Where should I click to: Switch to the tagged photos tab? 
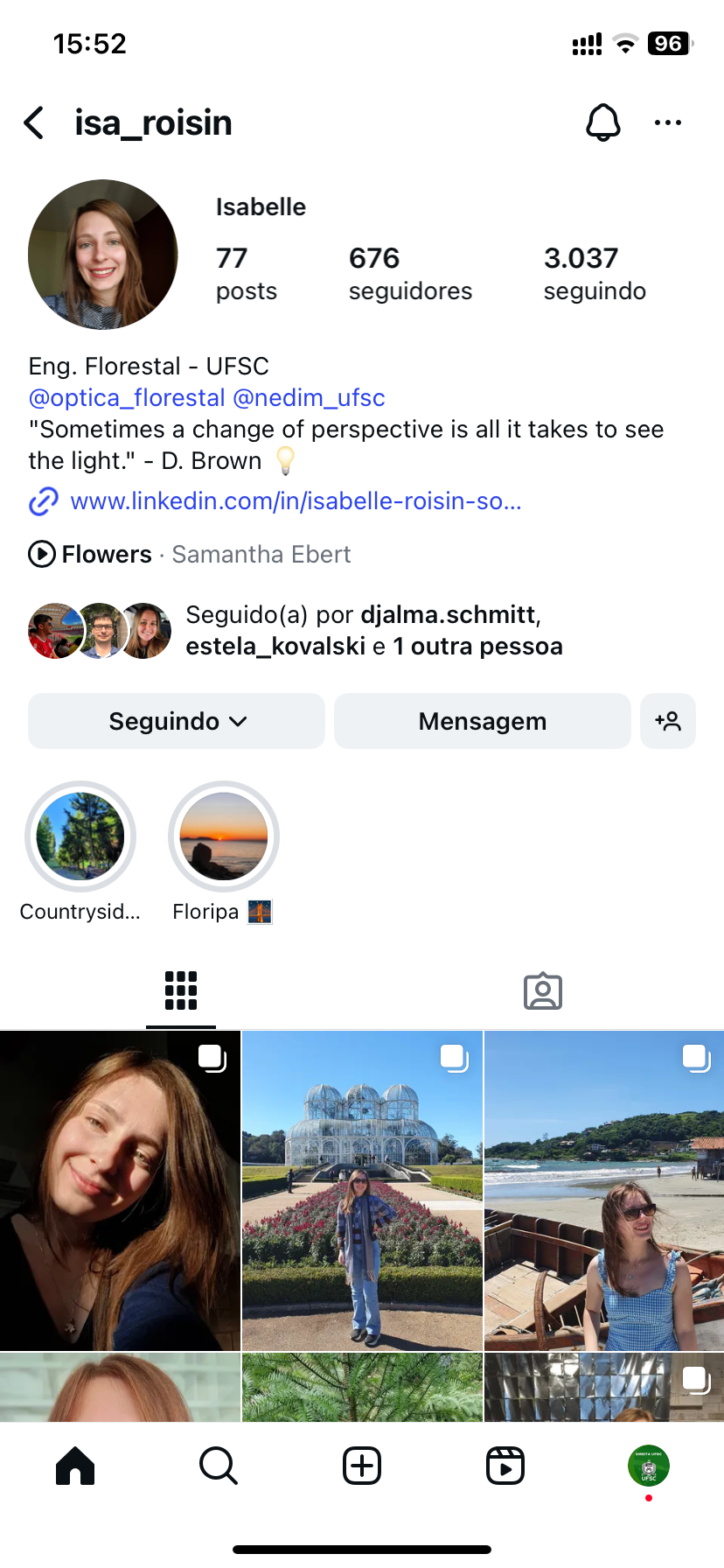click(x=543, y=990)
